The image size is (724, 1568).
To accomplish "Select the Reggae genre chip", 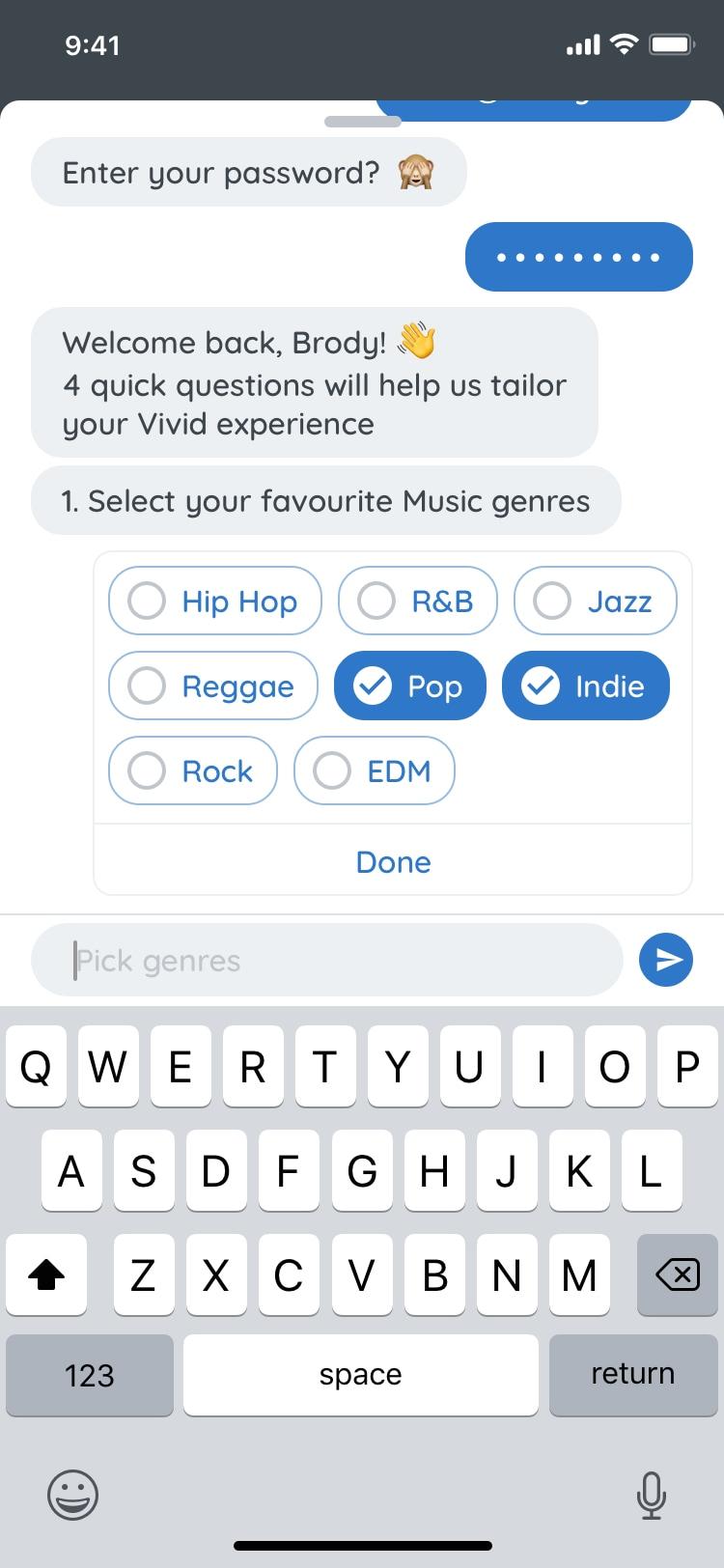I will coord(213,686).
